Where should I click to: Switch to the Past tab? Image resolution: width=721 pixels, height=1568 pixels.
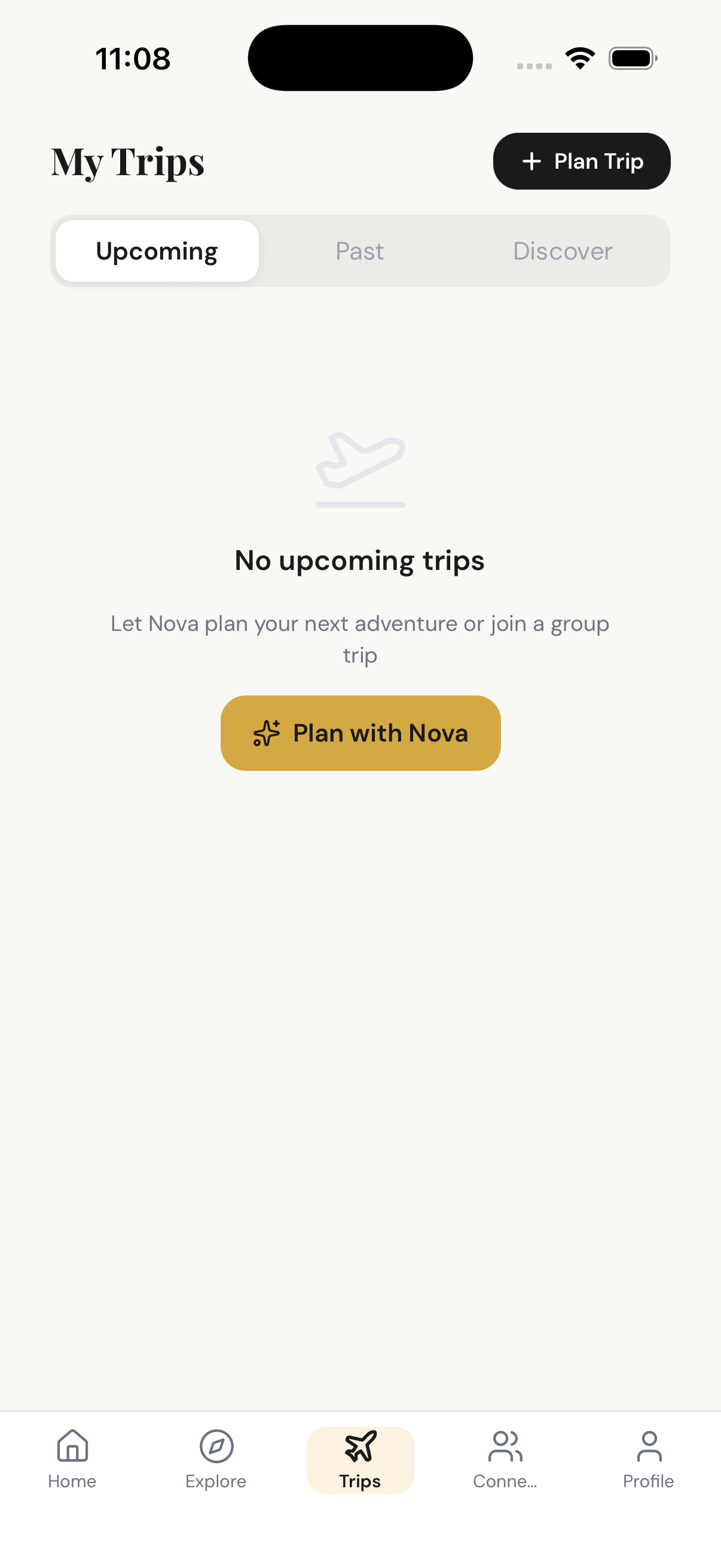[x=359, y=251]
